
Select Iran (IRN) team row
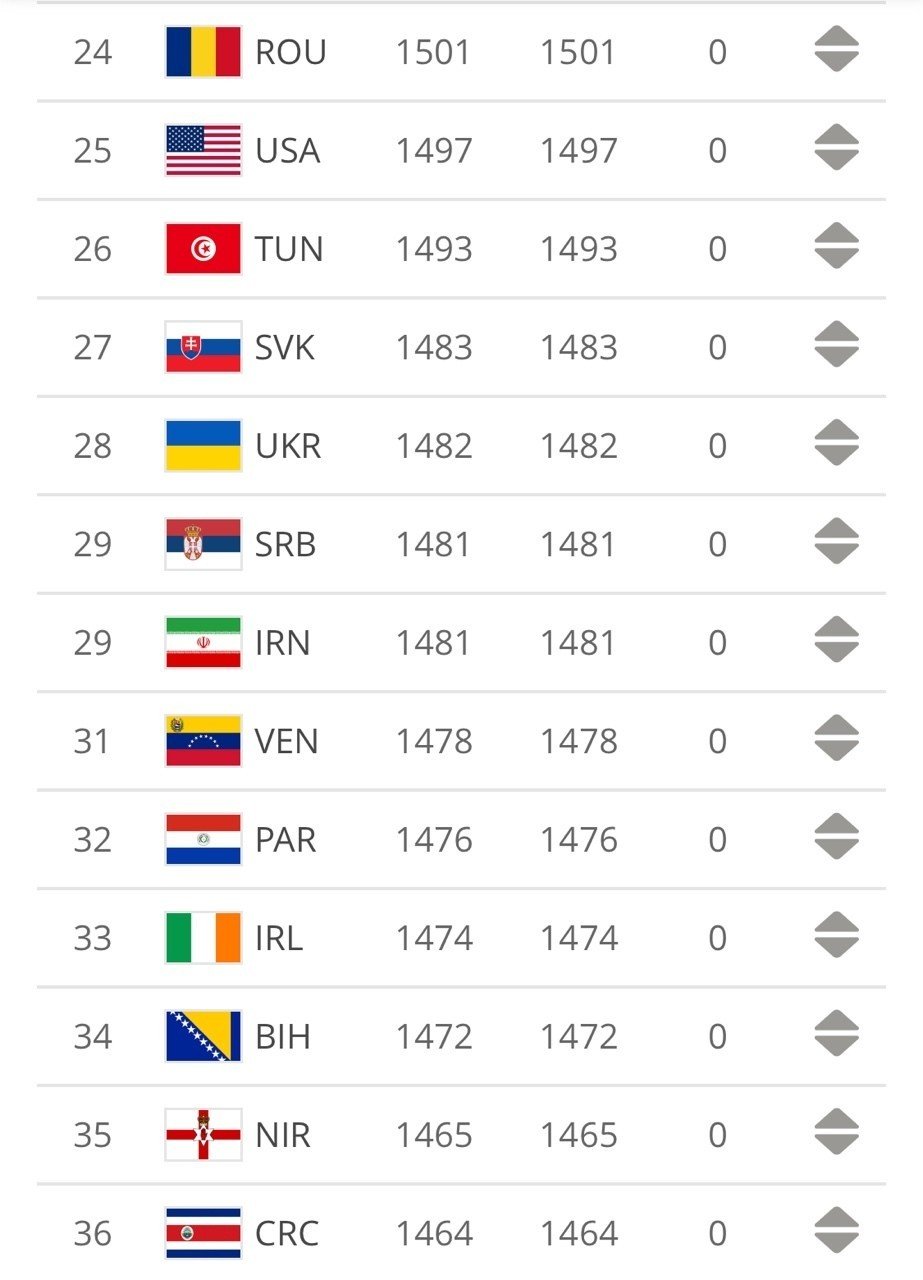(283, 642)
